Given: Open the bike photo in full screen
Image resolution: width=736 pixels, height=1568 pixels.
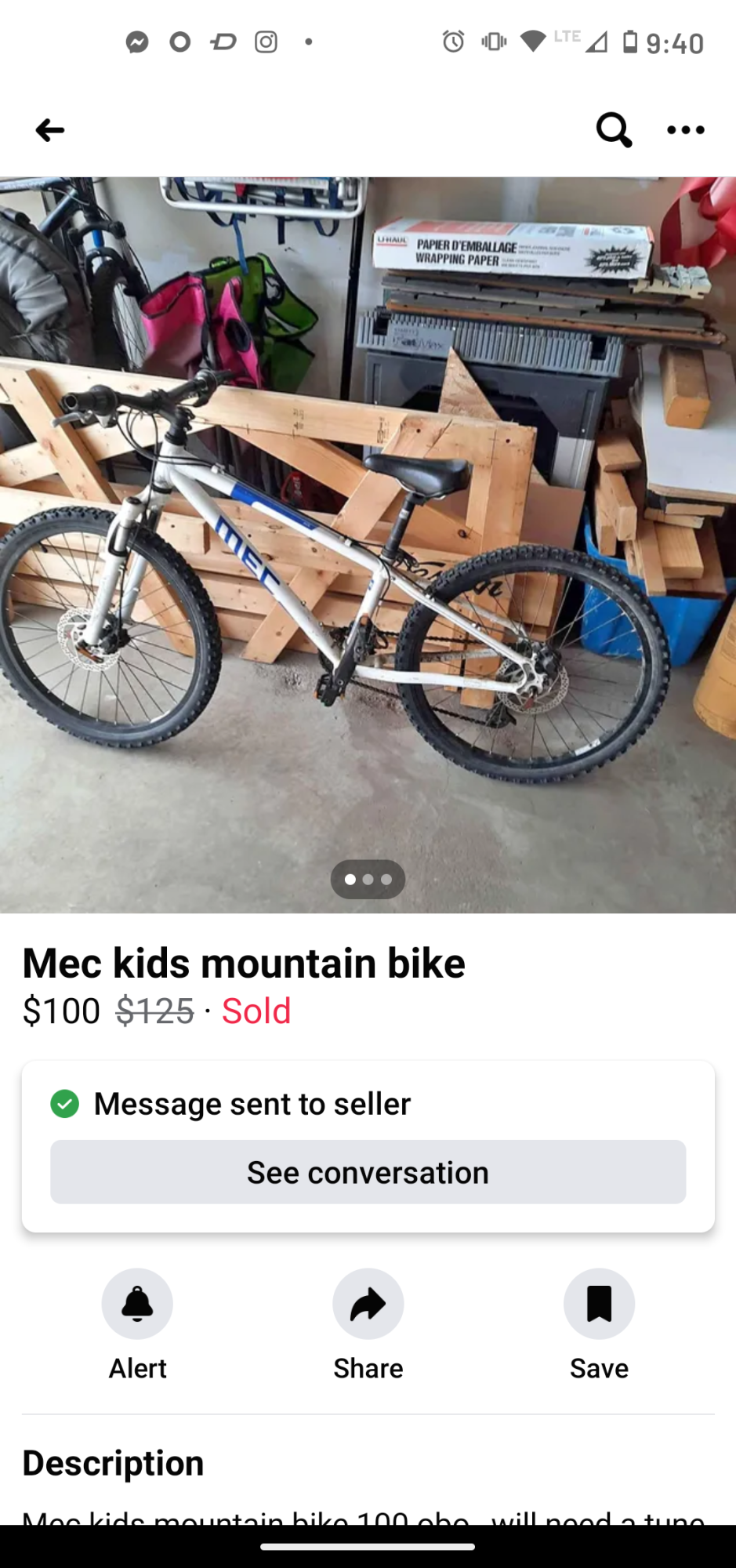Looking at the screenshot, I should [368, 541].
